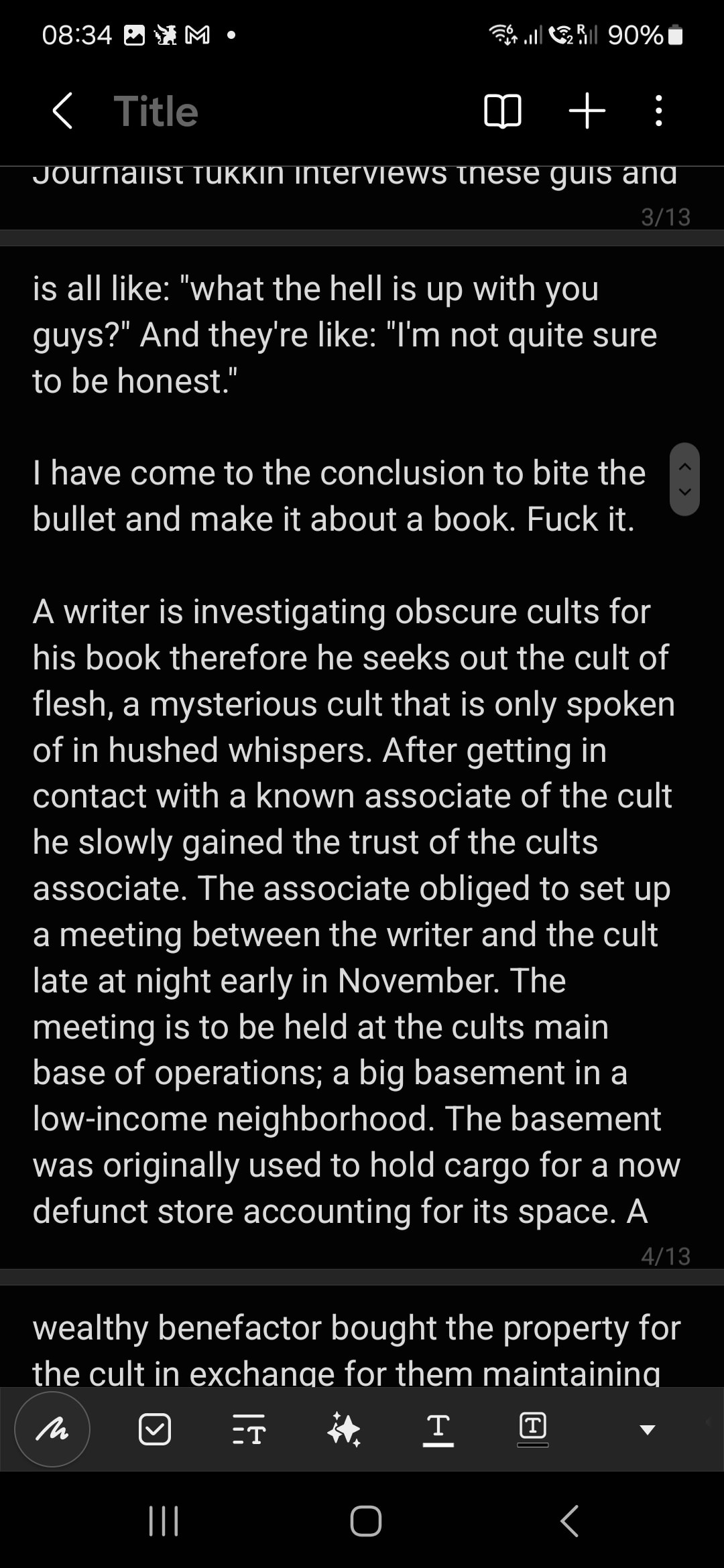
Task: Open the boxed T text highlight tool
Action: pyautogui.click(x=533, y=1429)
